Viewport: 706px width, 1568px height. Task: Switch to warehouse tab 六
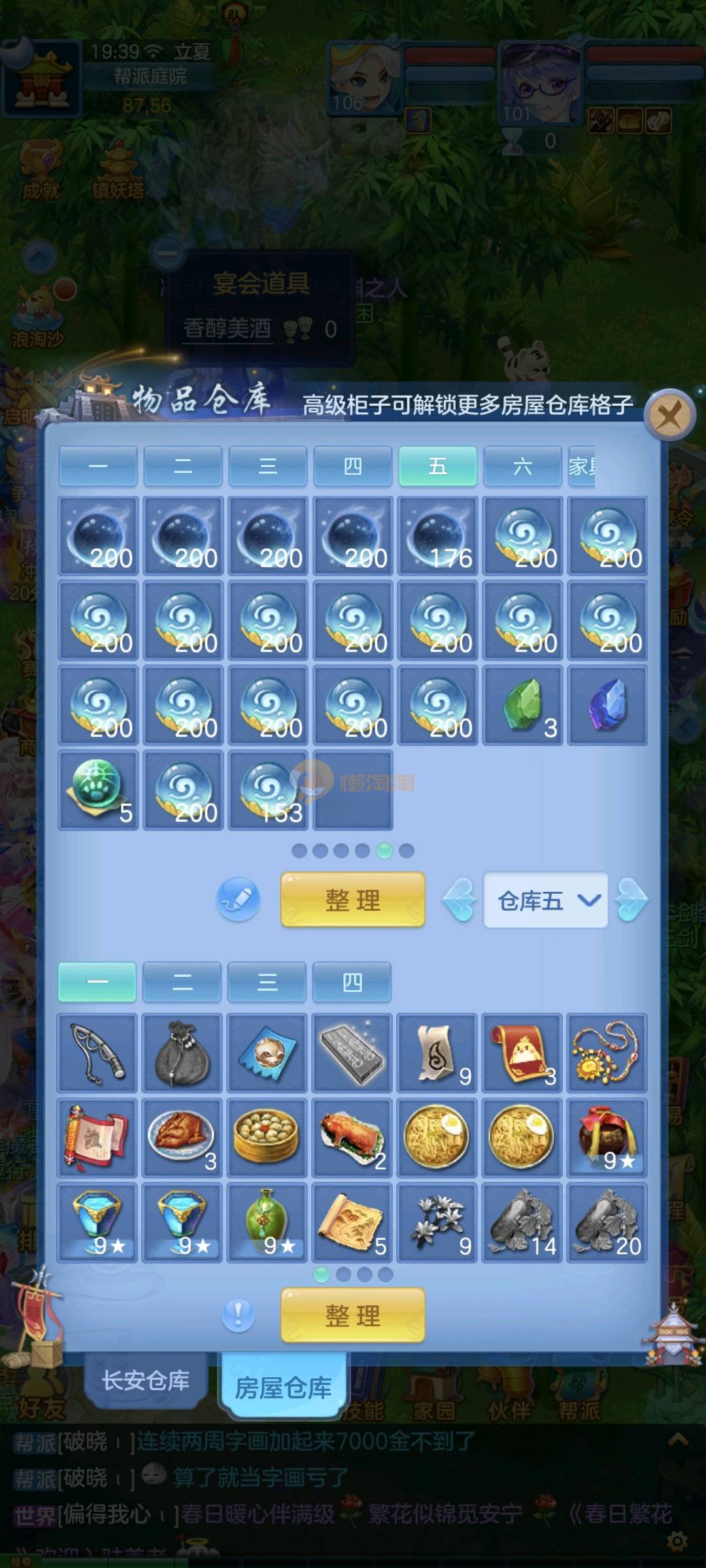click(522, 466)
